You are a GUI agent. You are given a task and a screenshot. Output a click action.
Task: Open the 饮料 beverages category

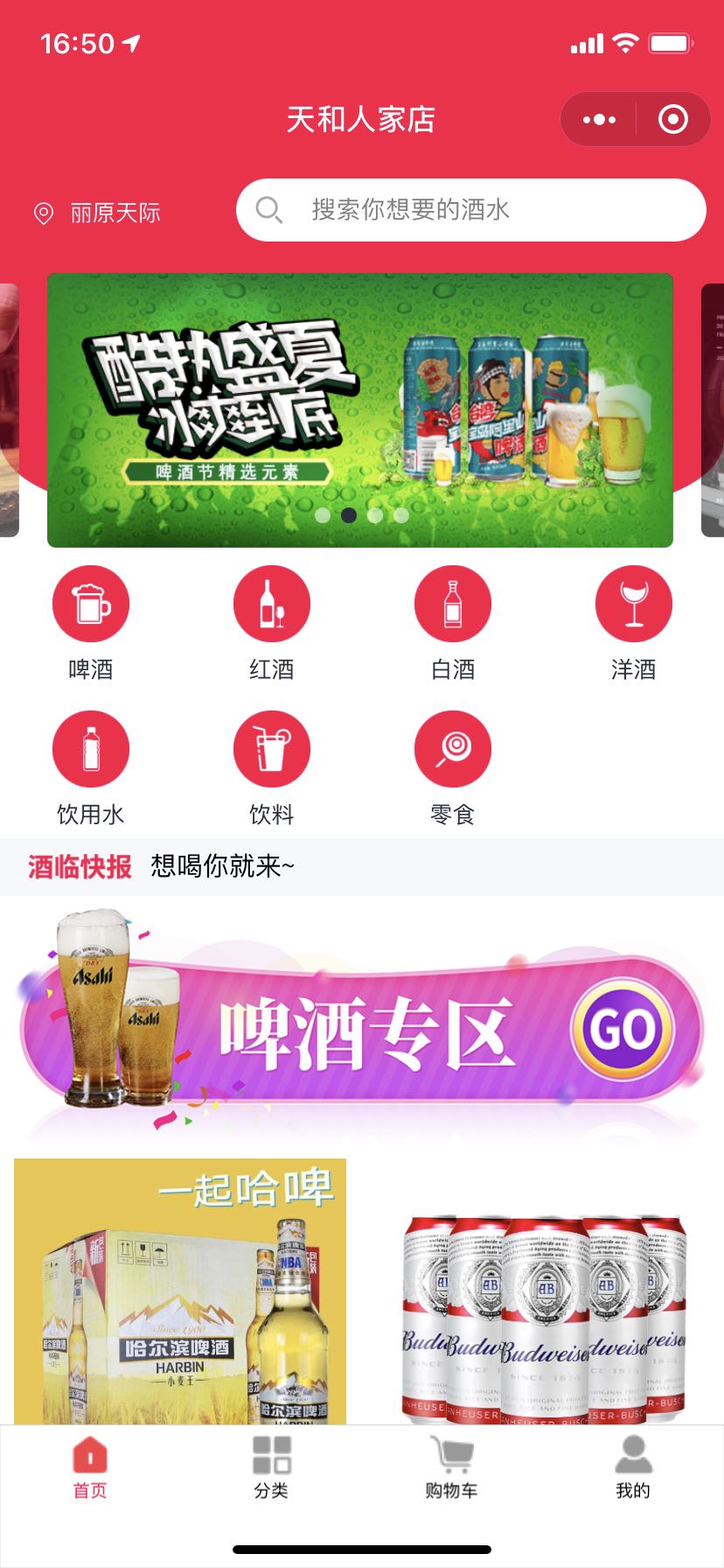click(x=271, y=748)
